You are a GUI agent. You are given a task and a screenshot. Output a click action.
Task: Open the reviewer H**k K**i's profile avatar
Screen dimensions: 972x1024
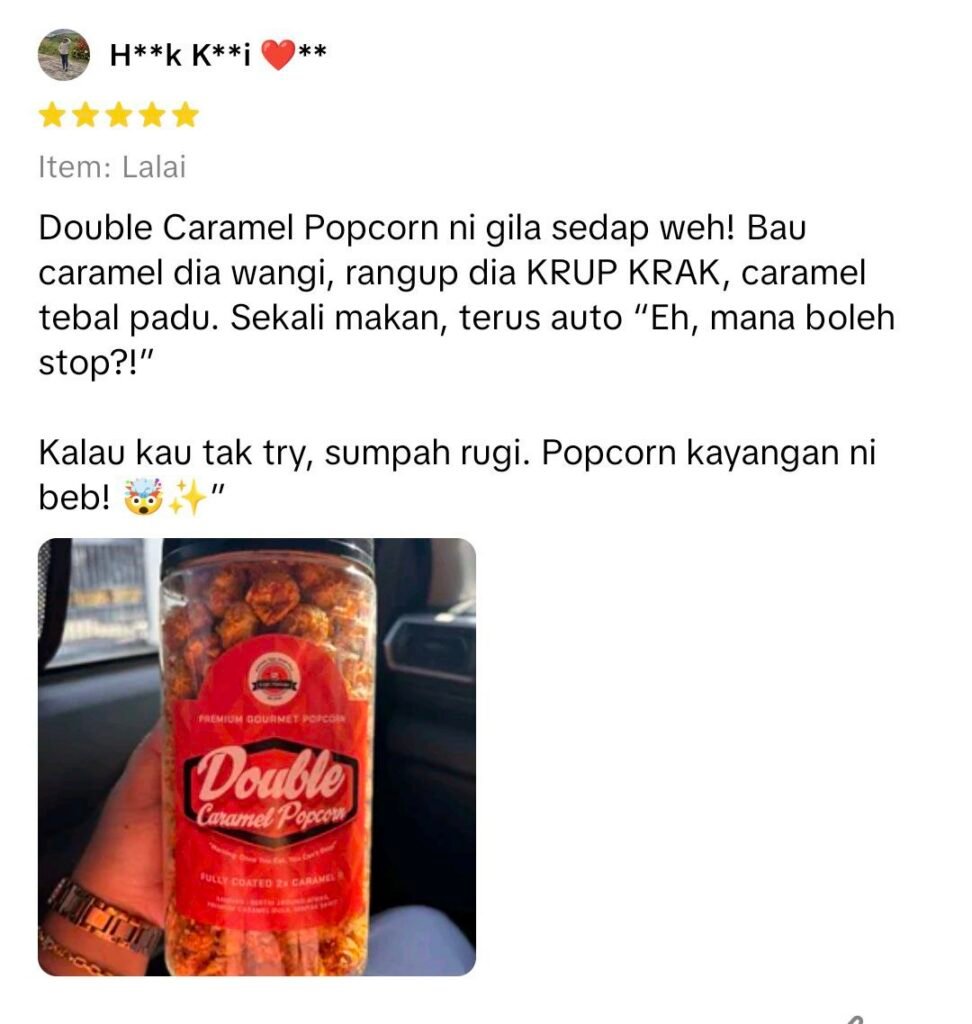point(63,55)
